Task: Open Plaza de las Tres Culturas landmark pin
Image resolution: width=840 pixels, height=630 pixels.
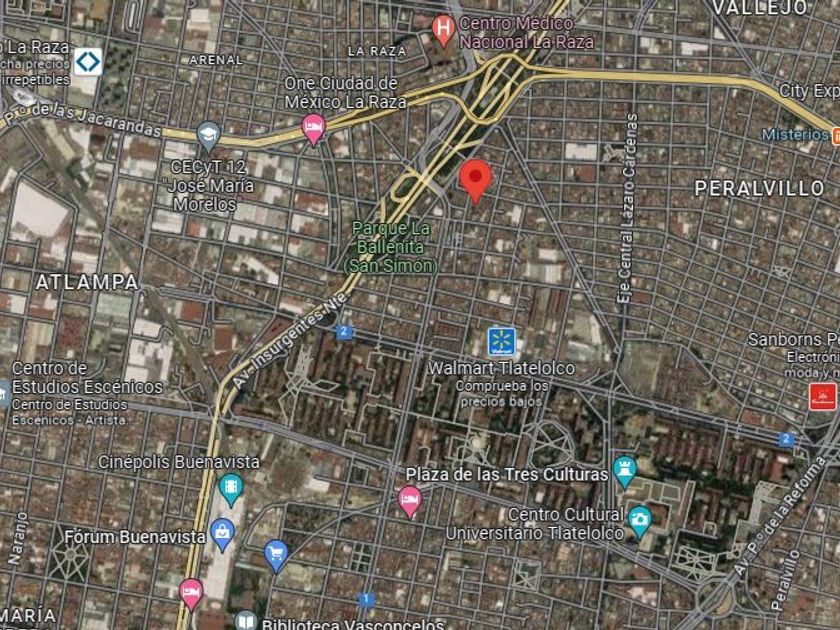Action: (625, 471)
